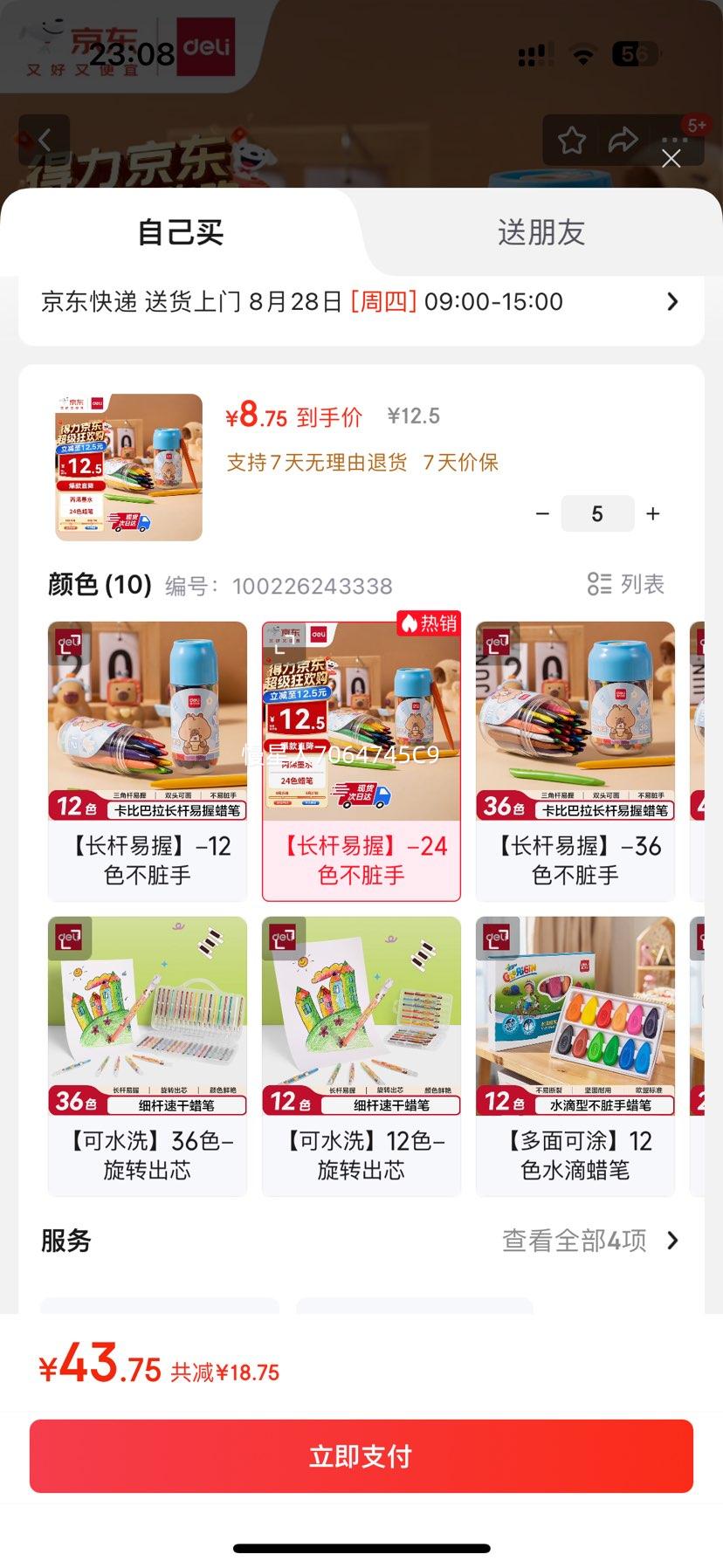Increase the quantity with the plus button
The image size is (723, 1568).
[652, 513]
